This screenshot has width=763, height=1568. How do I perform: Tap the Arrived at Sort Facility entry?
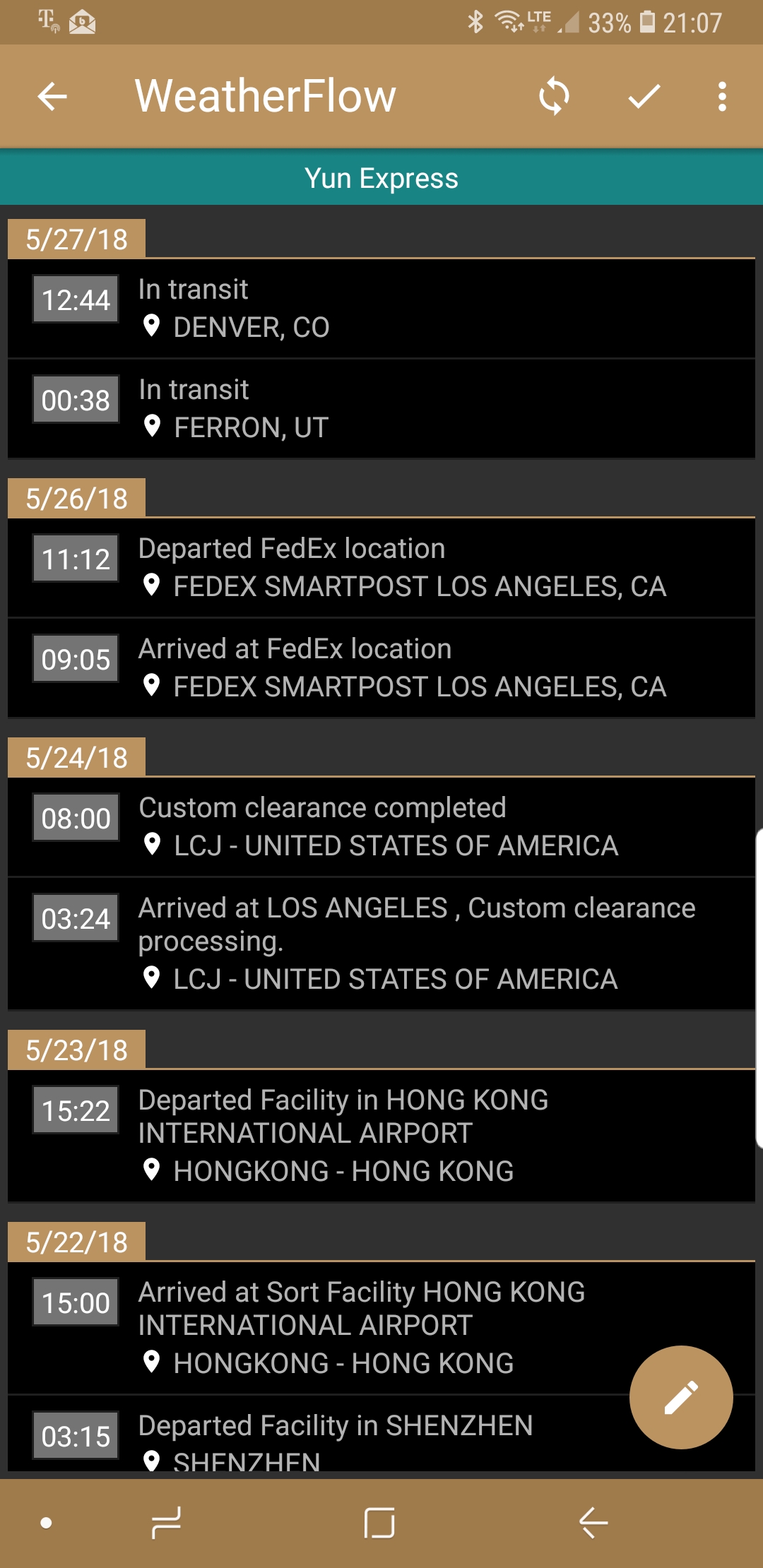pyautogui.click(x=381, y=1324)
